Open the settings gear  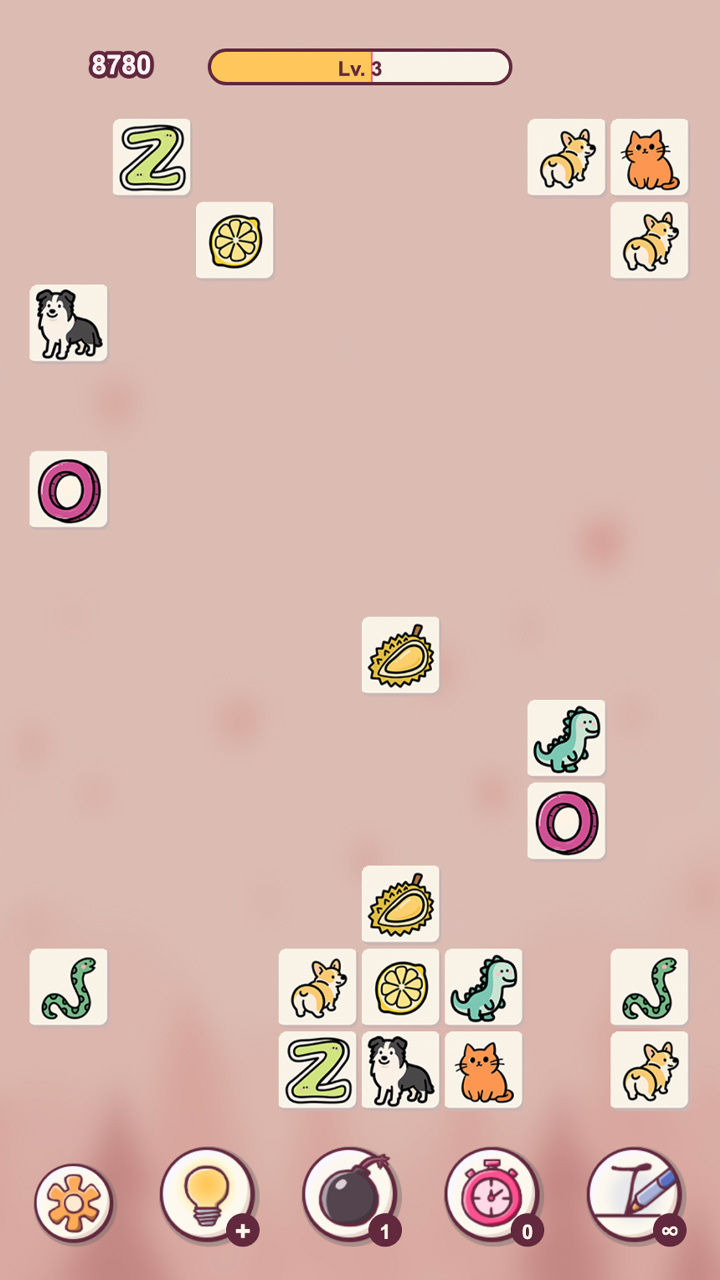pyautogui.click(x=73, y=1203)
